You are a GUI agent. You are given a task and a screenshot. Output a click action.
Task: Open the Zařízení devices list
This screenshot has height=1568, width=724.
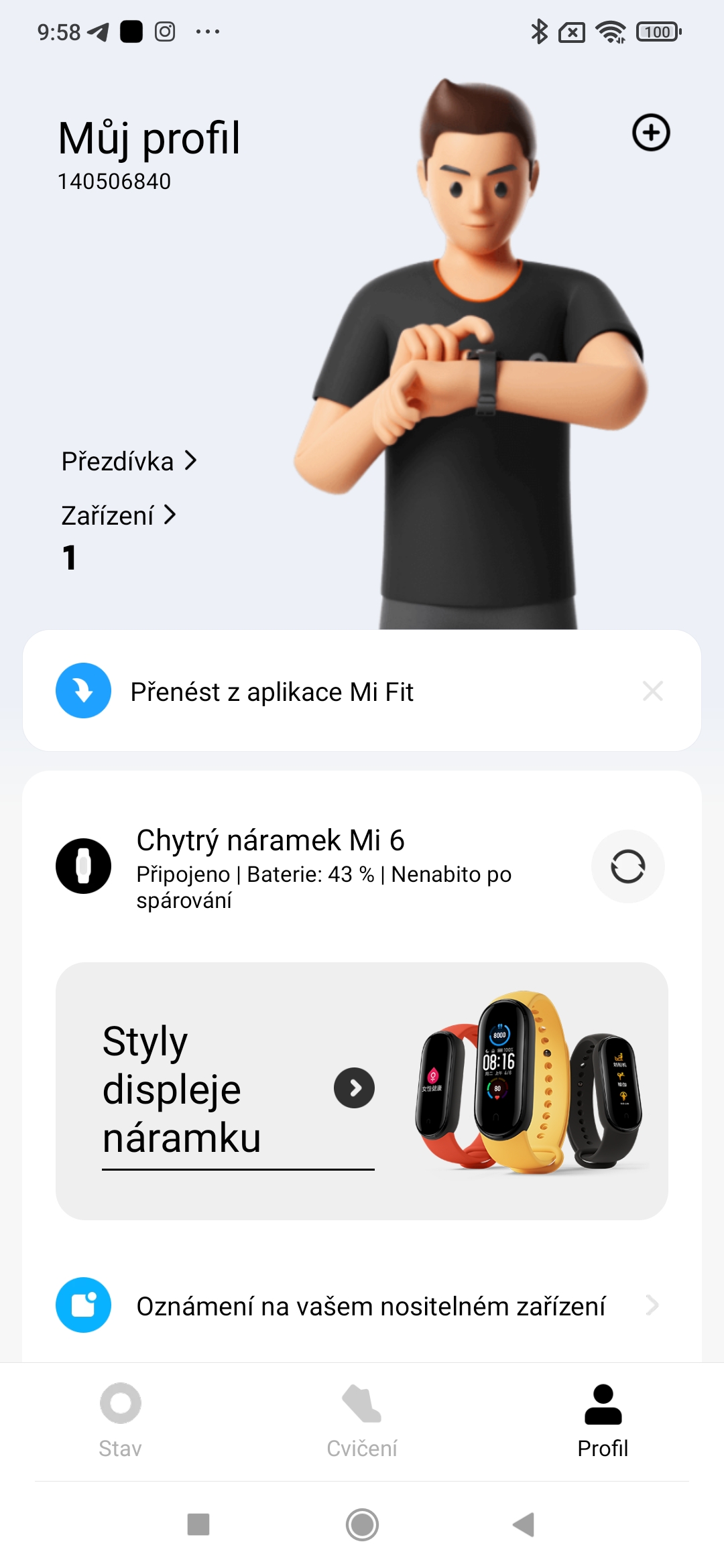point(119,516)
